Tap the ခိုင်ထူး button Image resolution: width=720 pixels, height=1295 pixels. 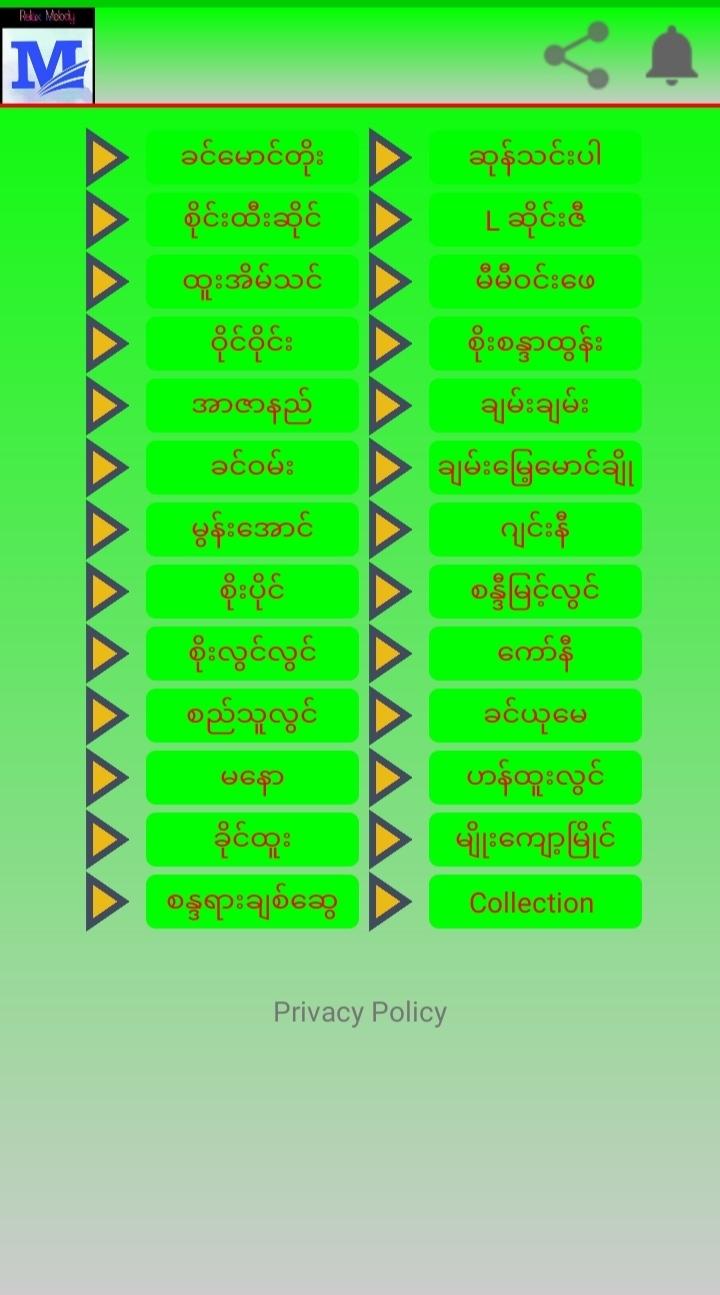click(252, 839)
